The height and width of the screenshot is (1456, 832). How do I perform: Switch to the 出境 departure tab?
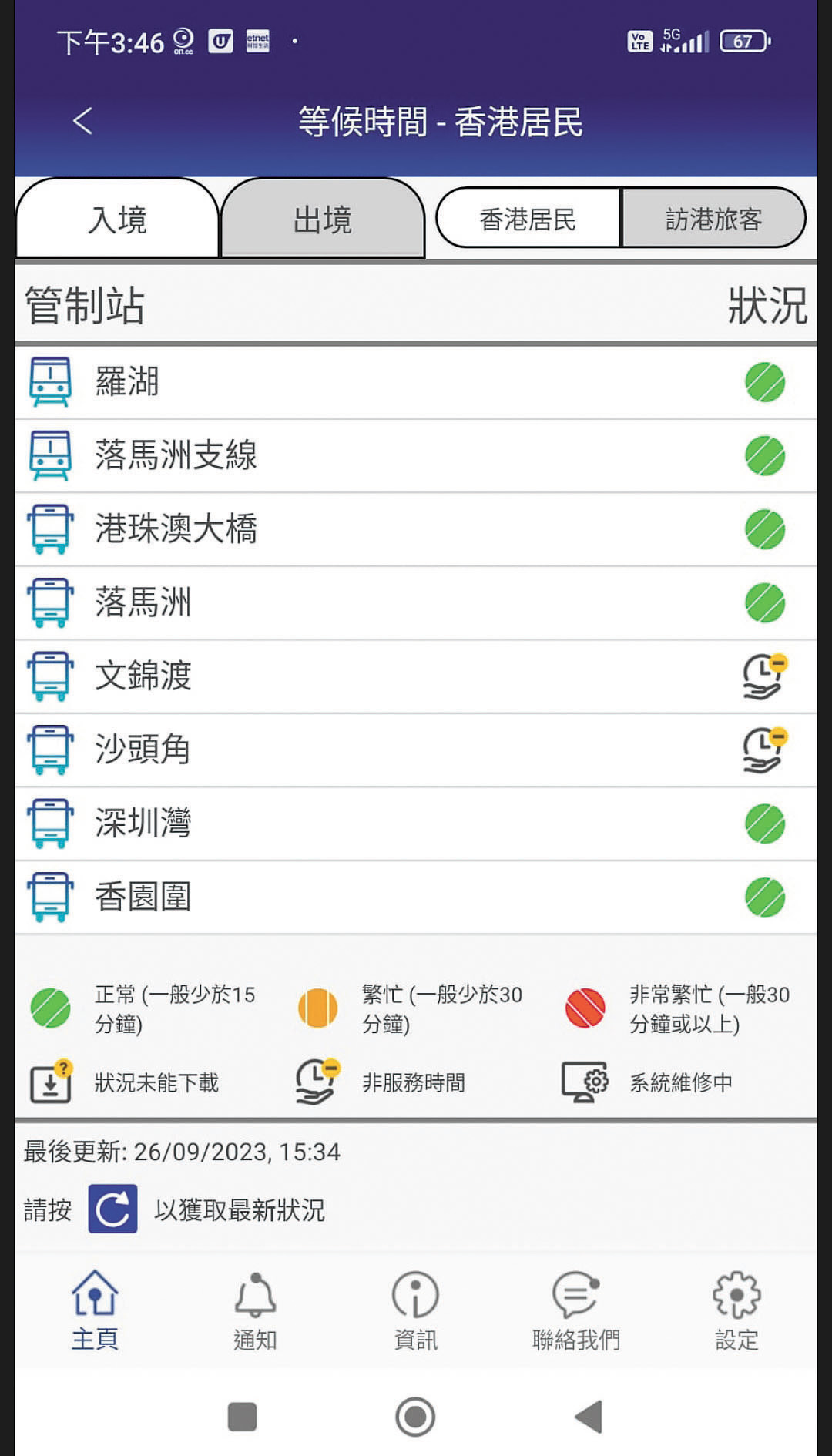pyautogui.click(x=324, y=218)
